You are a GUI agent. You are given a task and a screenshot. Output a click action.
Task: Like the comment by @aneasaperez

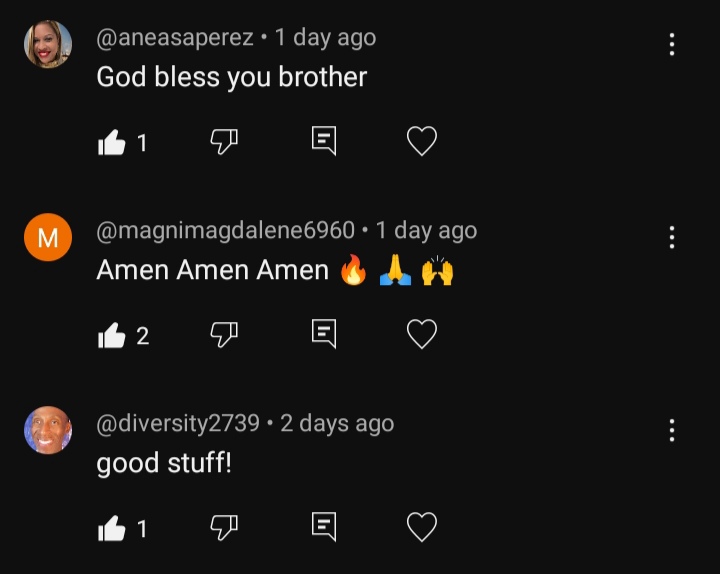pos(112,143)
